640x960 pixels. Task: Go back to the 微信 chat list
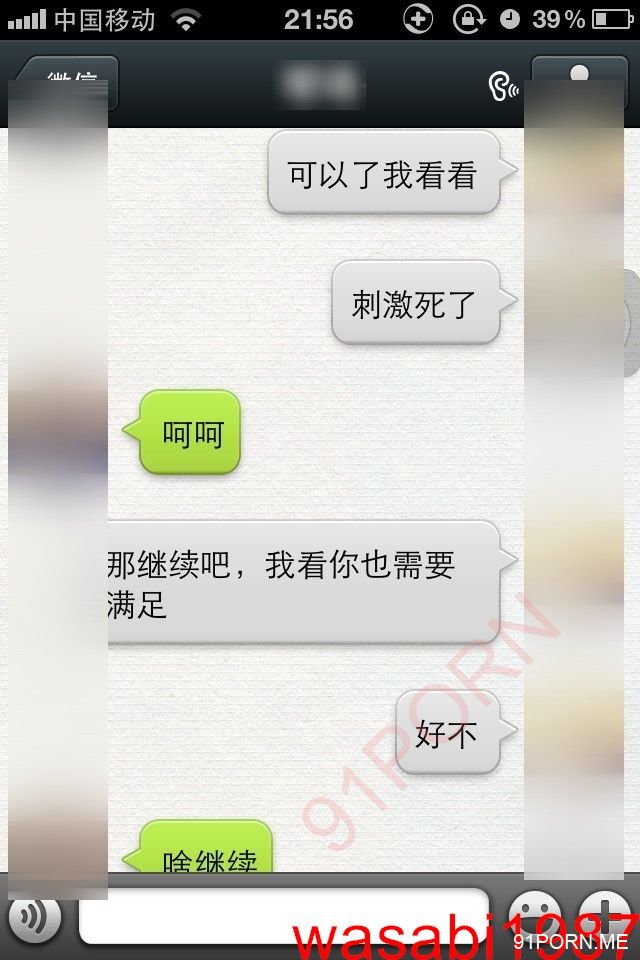tap(68, 80)
